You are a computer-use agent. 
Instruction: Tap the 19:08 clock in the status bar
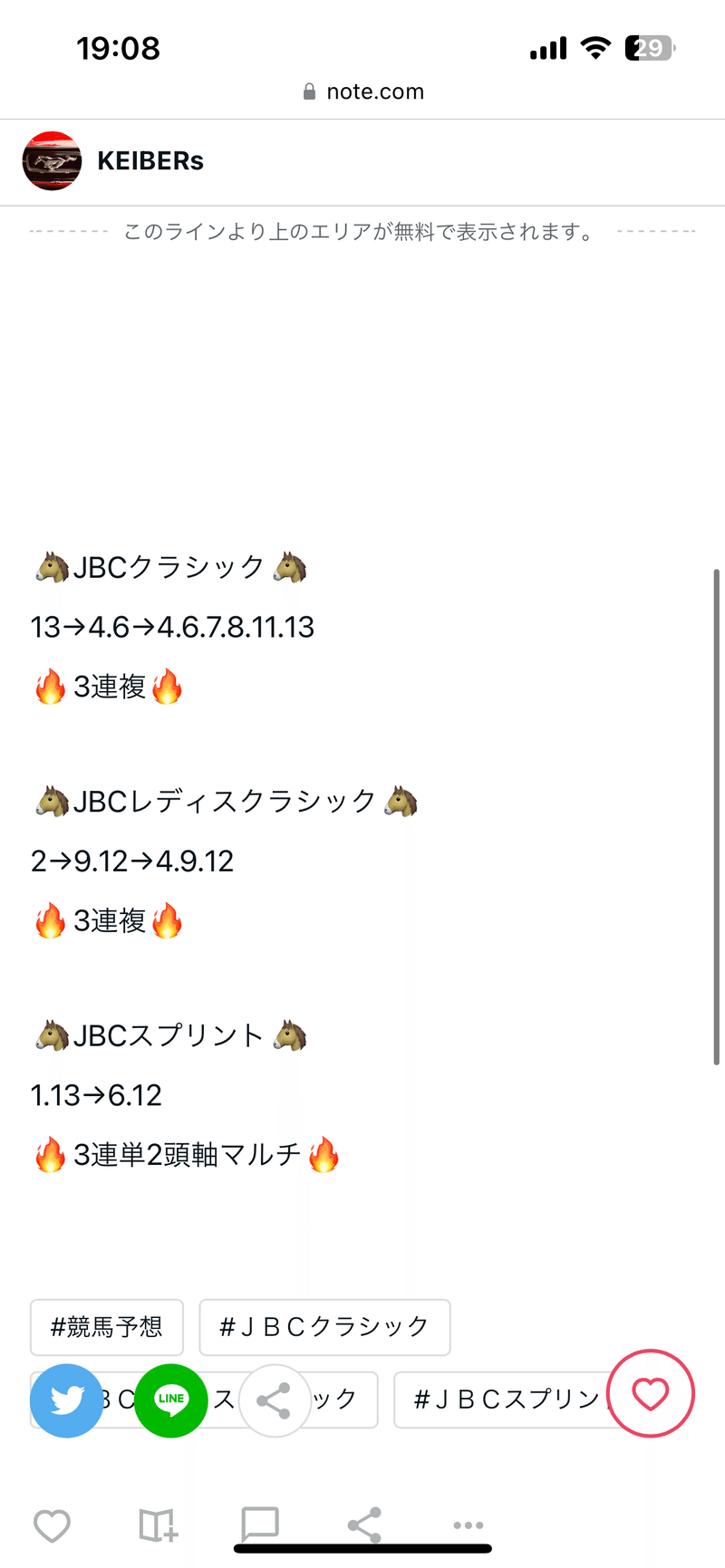120,48
